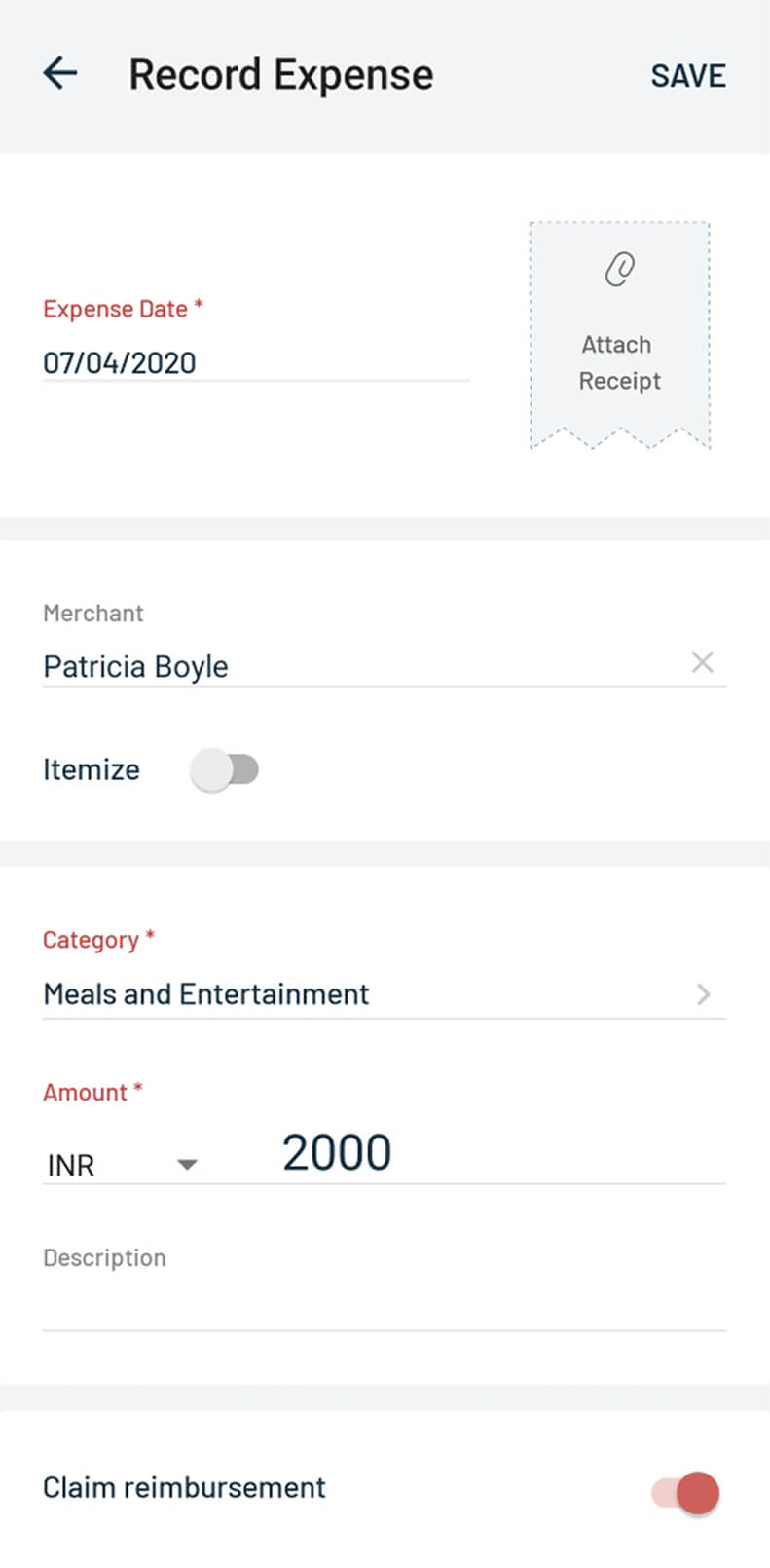The image size is (770, 1568).
Task: Click the paperclip icon above Attach Receipt
Action: click(x=620, y=269)
